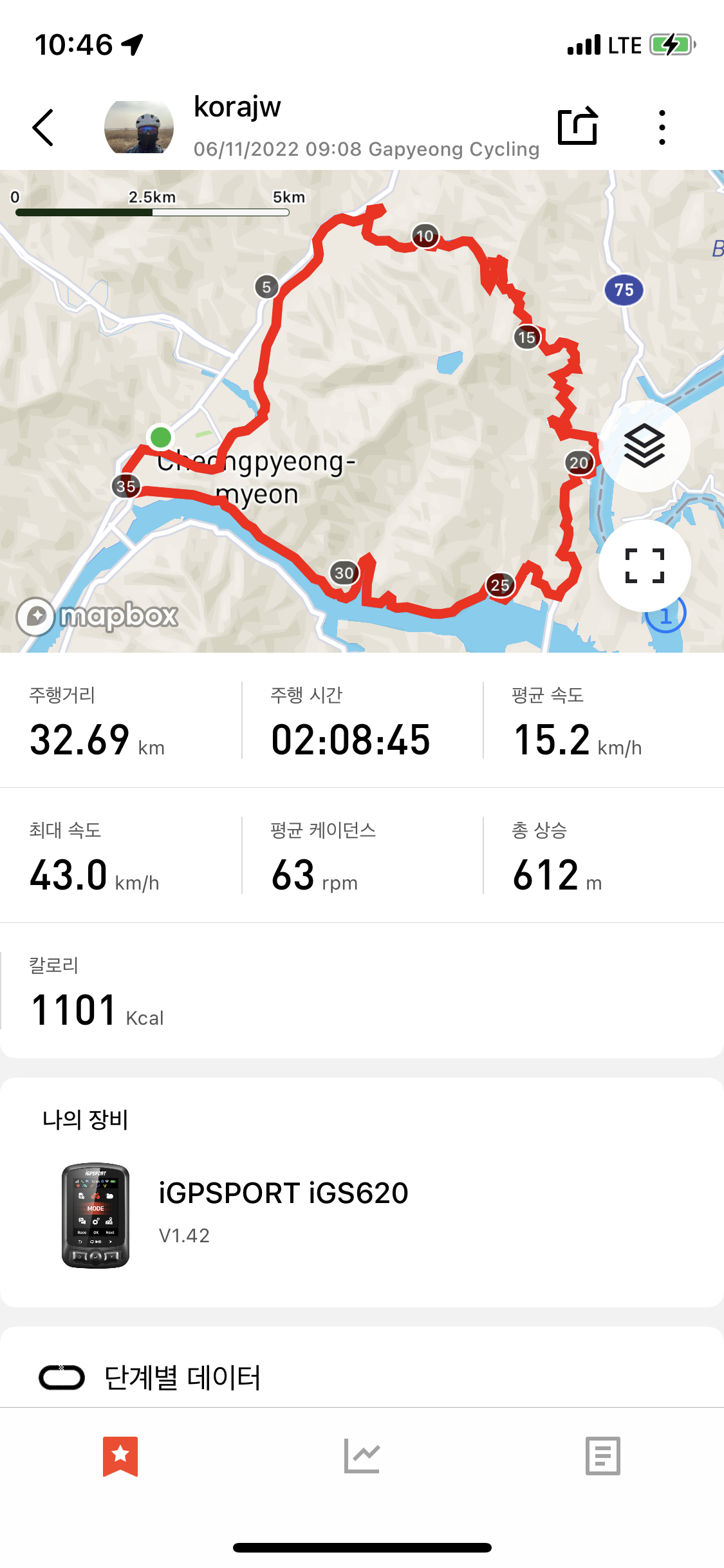The width and height of the screenshot is (724, 1568).
Task: Switch to the document details tab
Action: [x=602, y=1456]
